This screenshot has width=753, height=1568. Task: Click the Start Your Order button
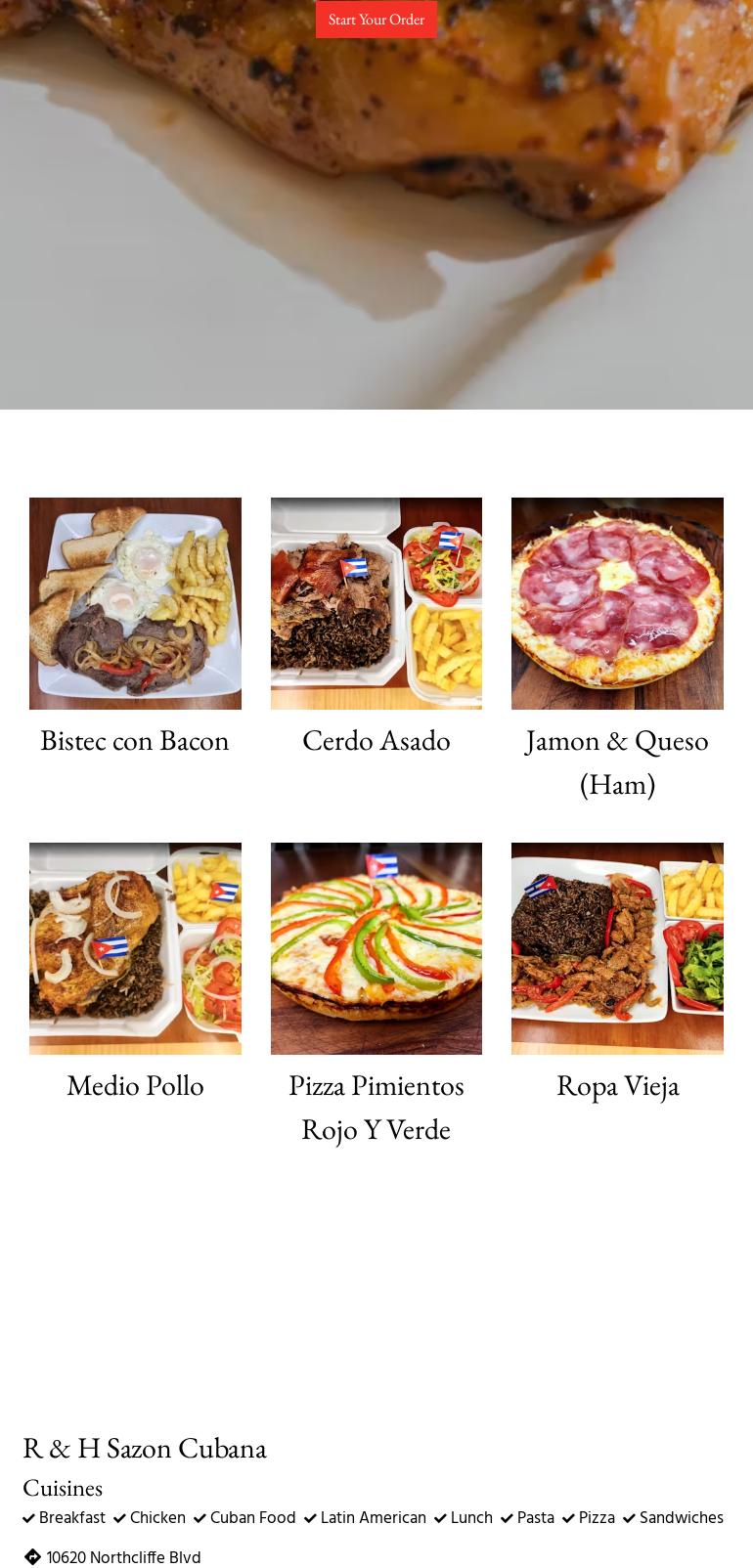[376, 19]
